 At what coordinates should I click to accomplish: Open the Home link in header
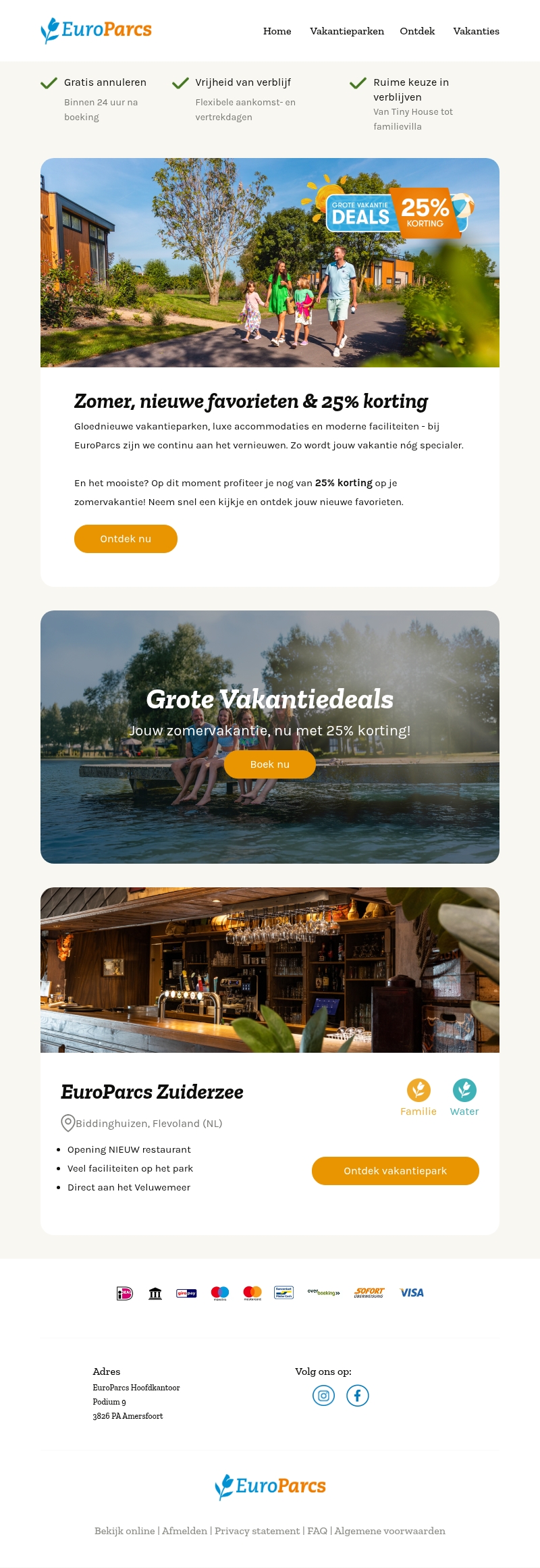point(277,31)
